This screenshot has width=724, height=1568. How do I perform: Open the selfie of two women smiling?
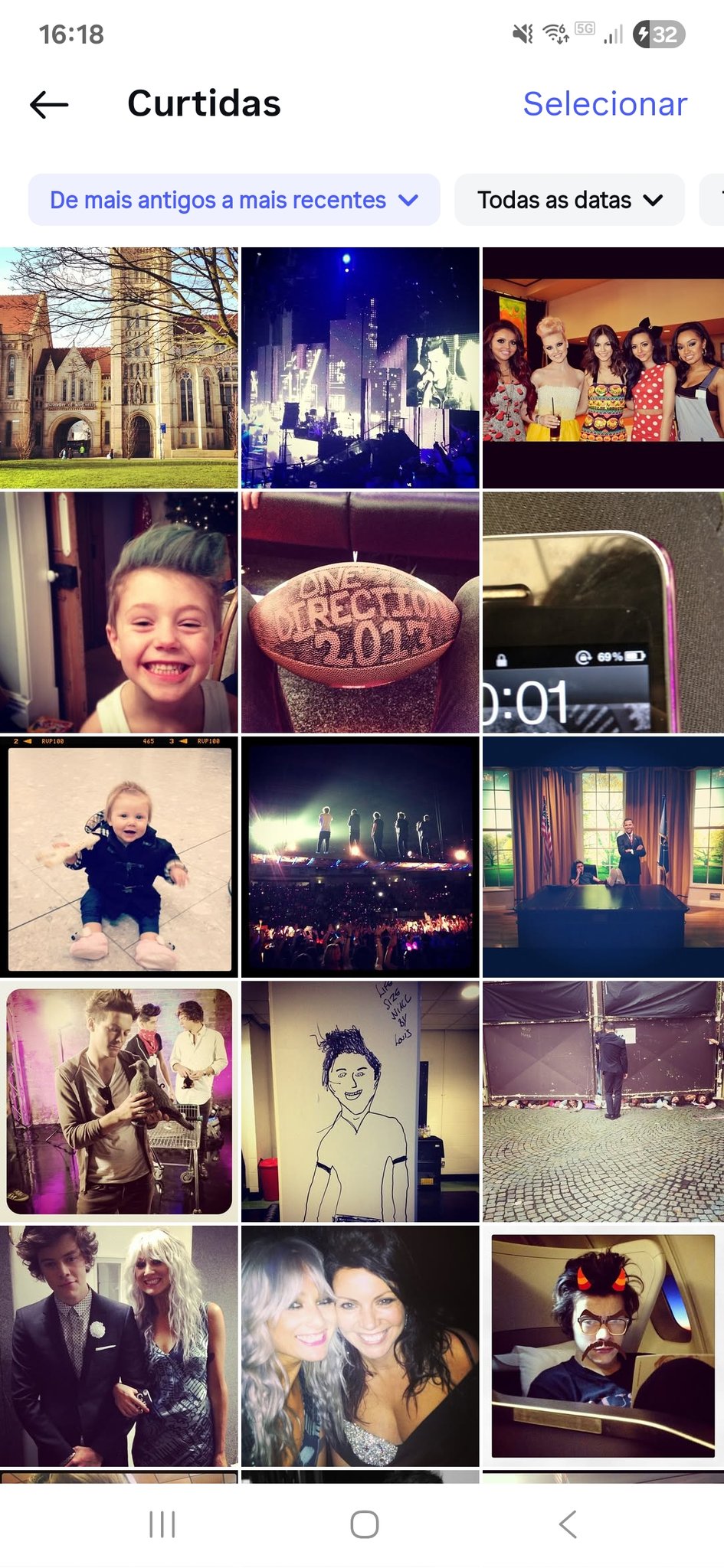pyautogui.click(x=360, y=1346)
